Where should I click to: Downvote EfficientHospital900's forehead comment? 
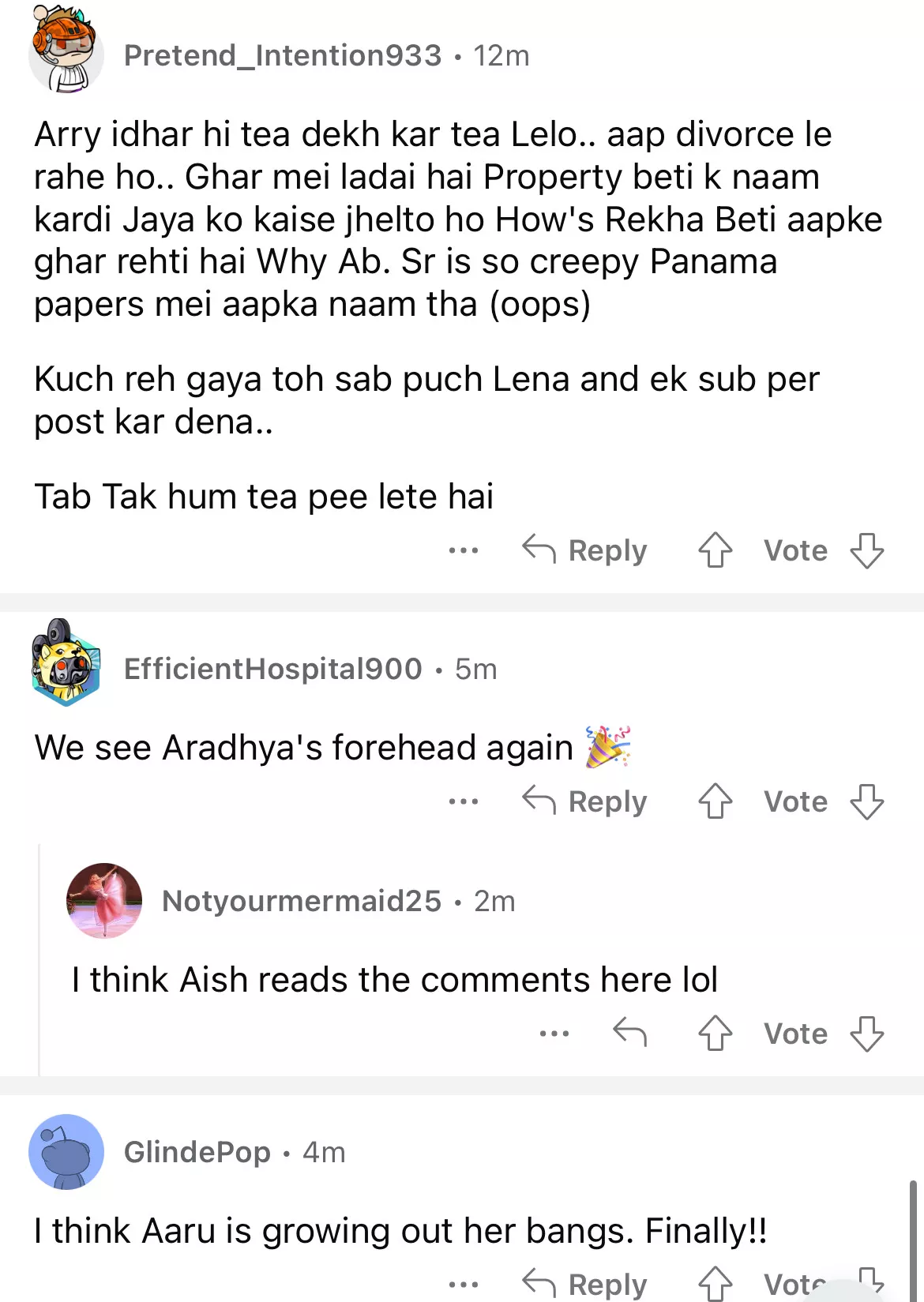866,801
